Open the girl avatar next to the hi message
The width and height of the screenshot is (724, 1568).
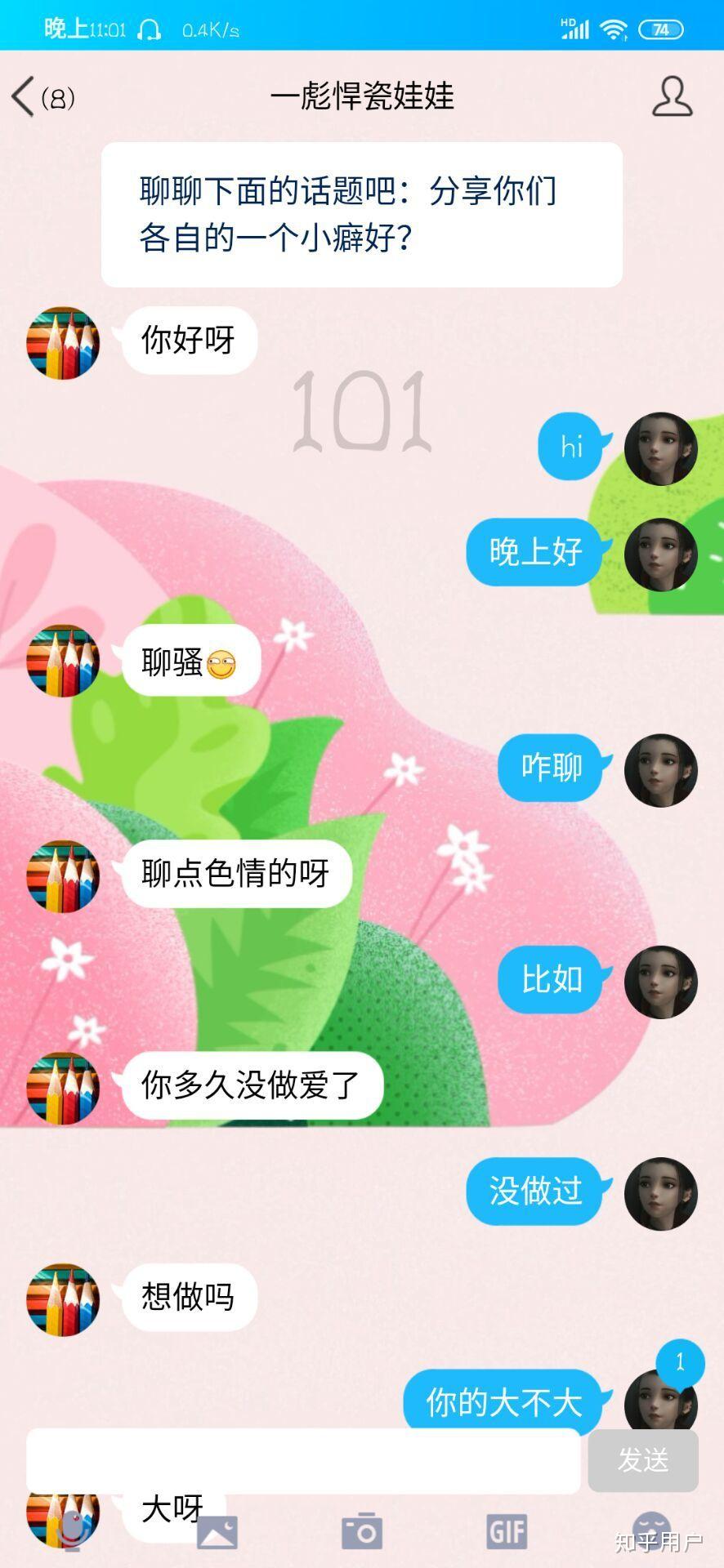pyautogui.click(x=662, y=448)
